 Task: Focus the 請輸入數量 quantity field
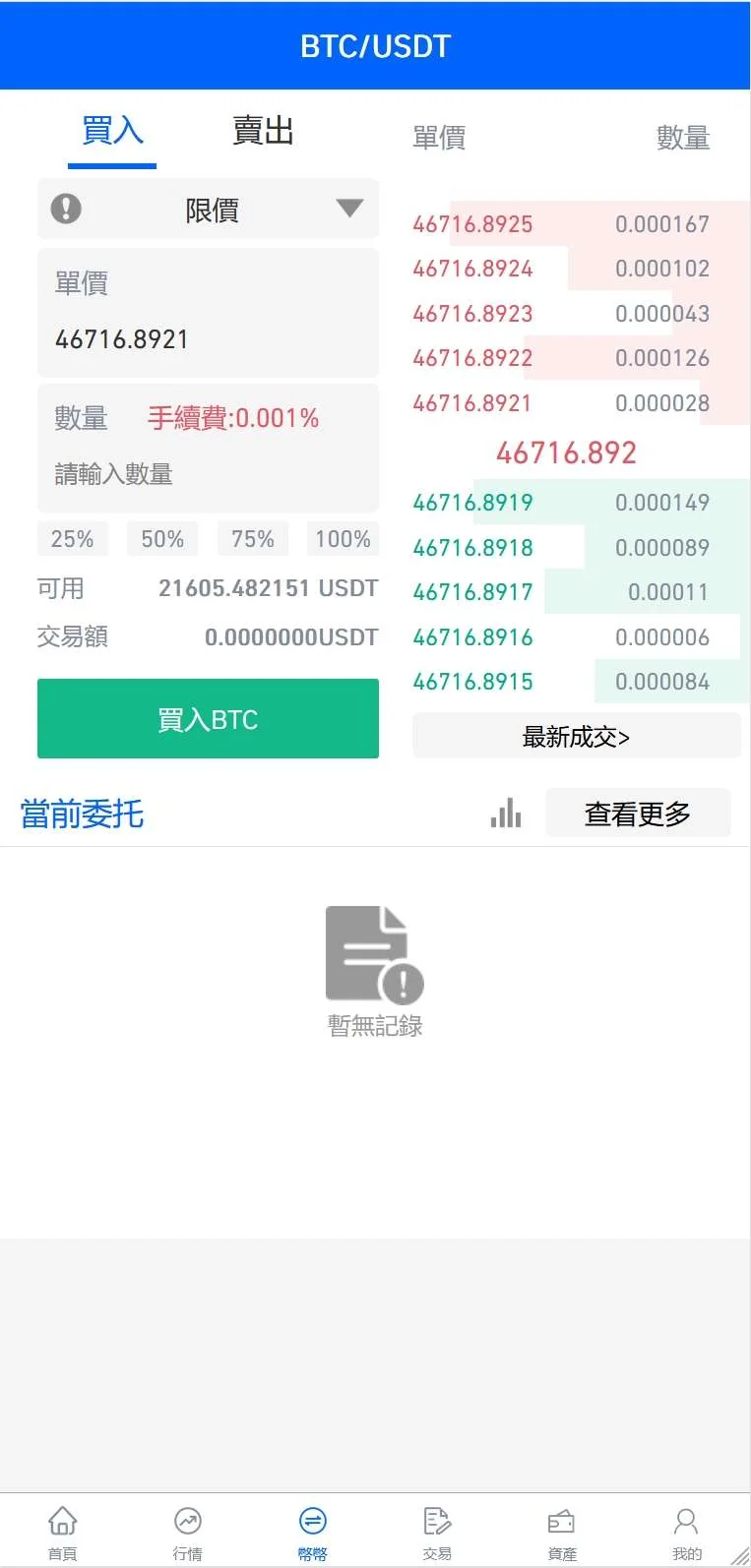[208, 474]
